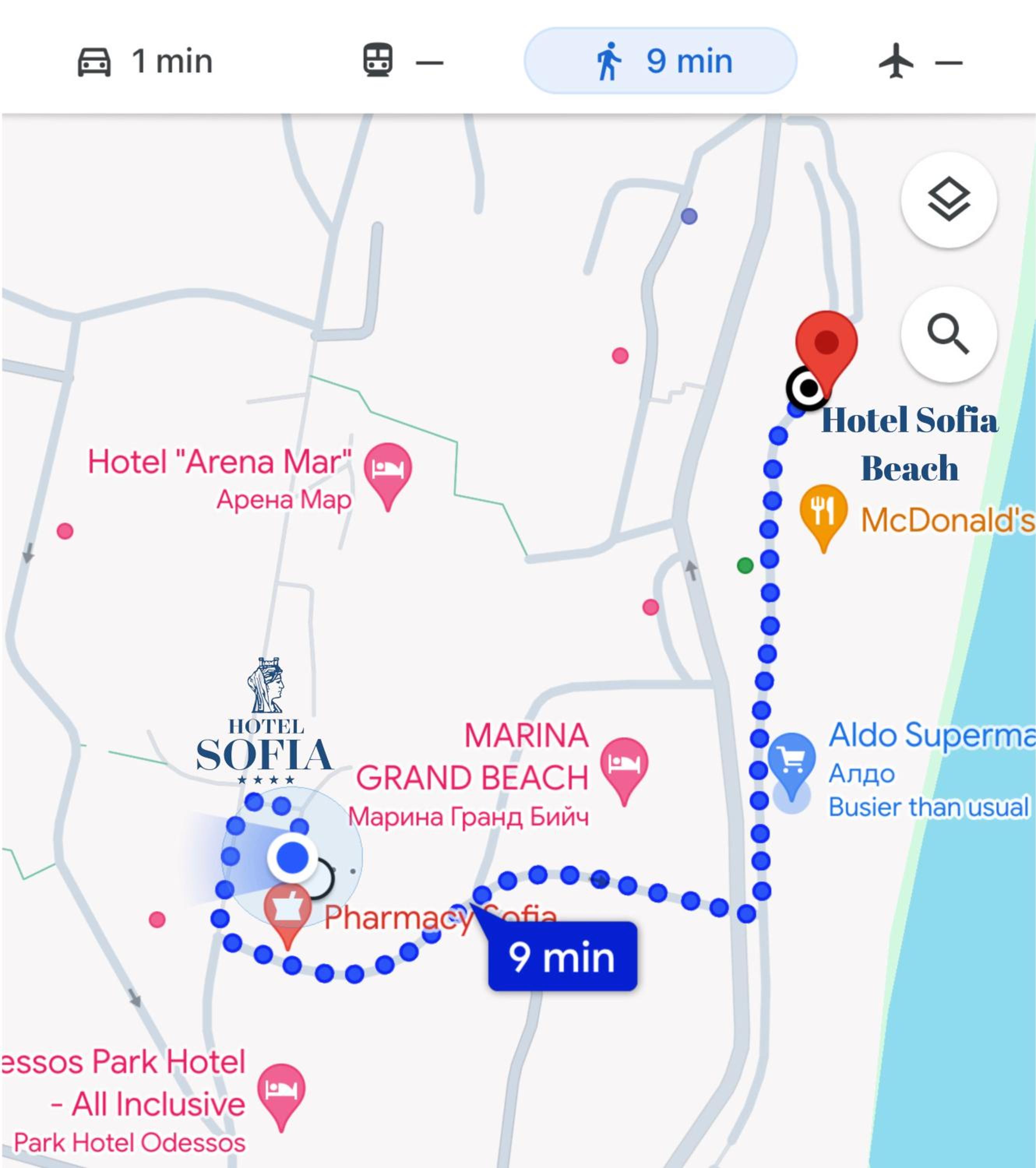Open the map layers button

click(x=948, y=200)
